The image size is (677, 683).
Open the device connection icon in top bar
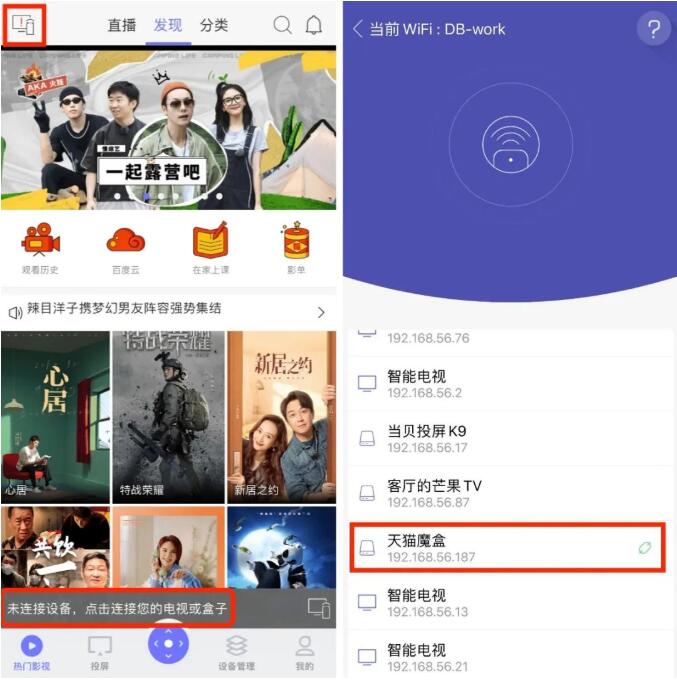(24, 24)
